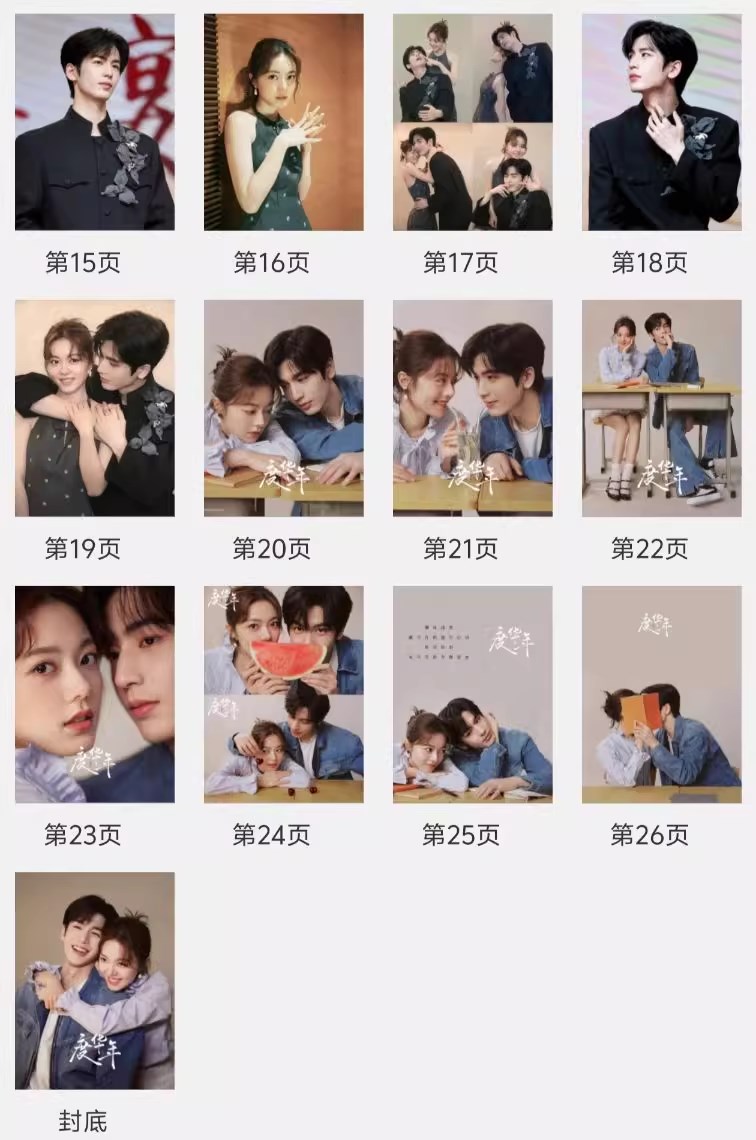Select the 第19页 page
The image size is (756, 1140).
coord(95,408)
